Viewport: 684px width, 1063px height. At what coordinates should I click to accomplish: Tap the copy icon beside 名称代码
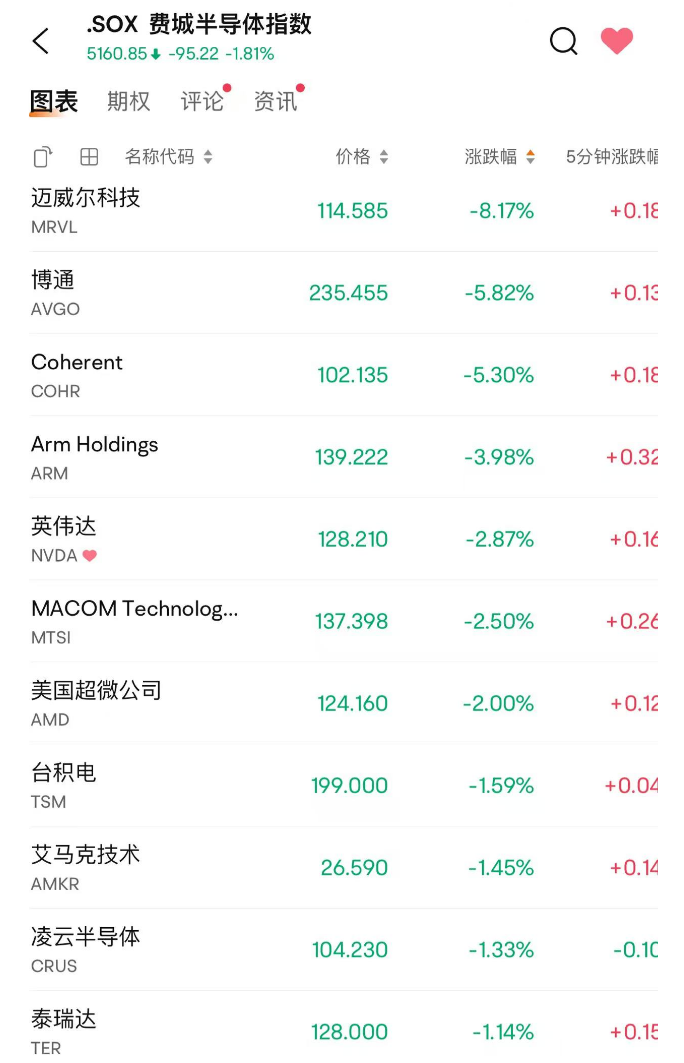pyautogui.click(x=43, y=157)
